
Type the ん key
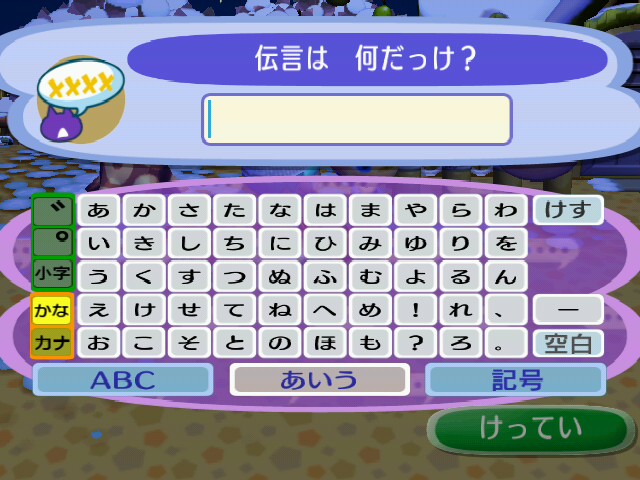coord(507,277)
